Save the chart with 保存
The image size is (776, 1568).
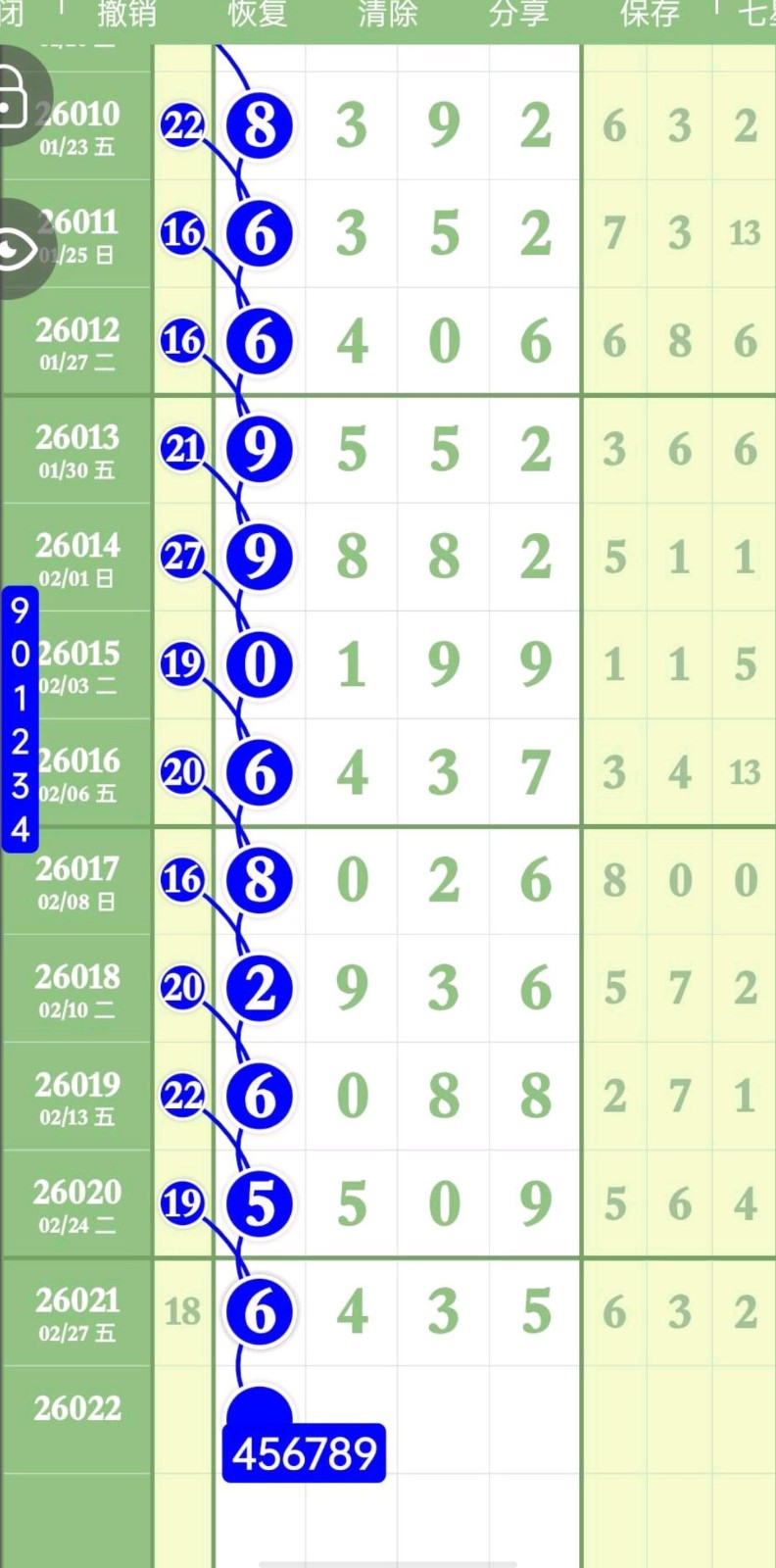tap(649, 15)
